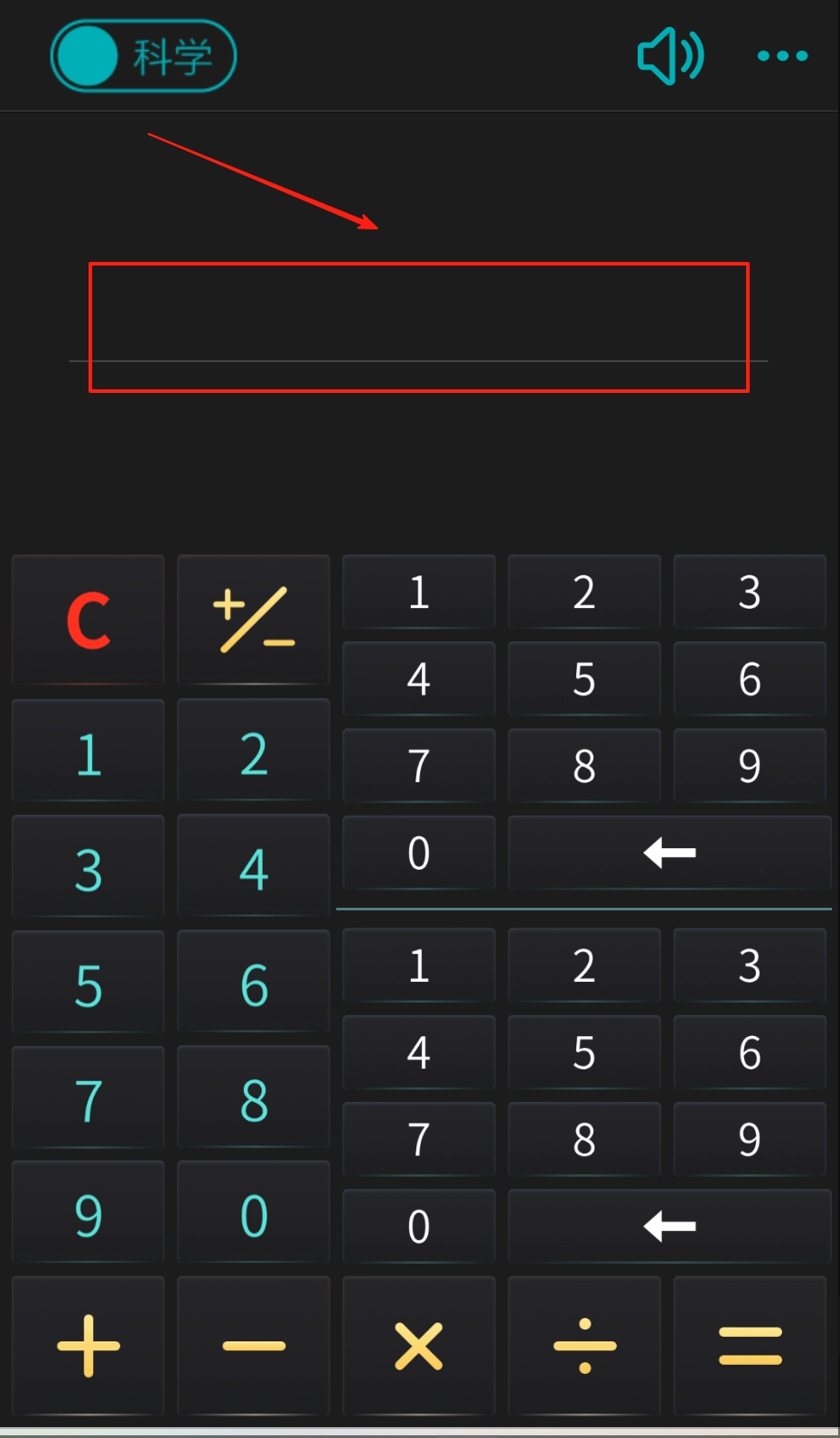The height and width of the screenshot is (1438, 840).
Task: Open the three-dot overflow menu
Action: pos(782,56)
